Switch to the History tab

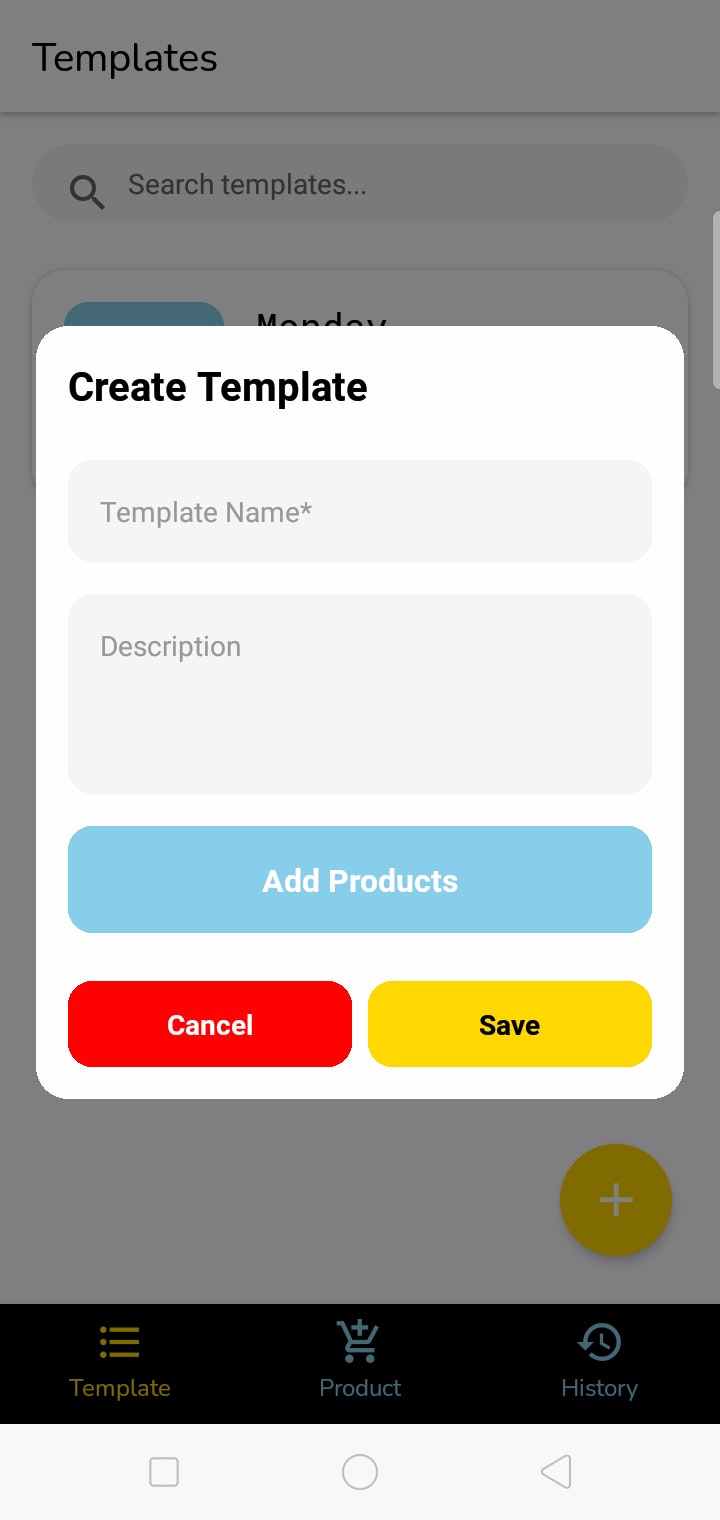tap(599, 1362)
